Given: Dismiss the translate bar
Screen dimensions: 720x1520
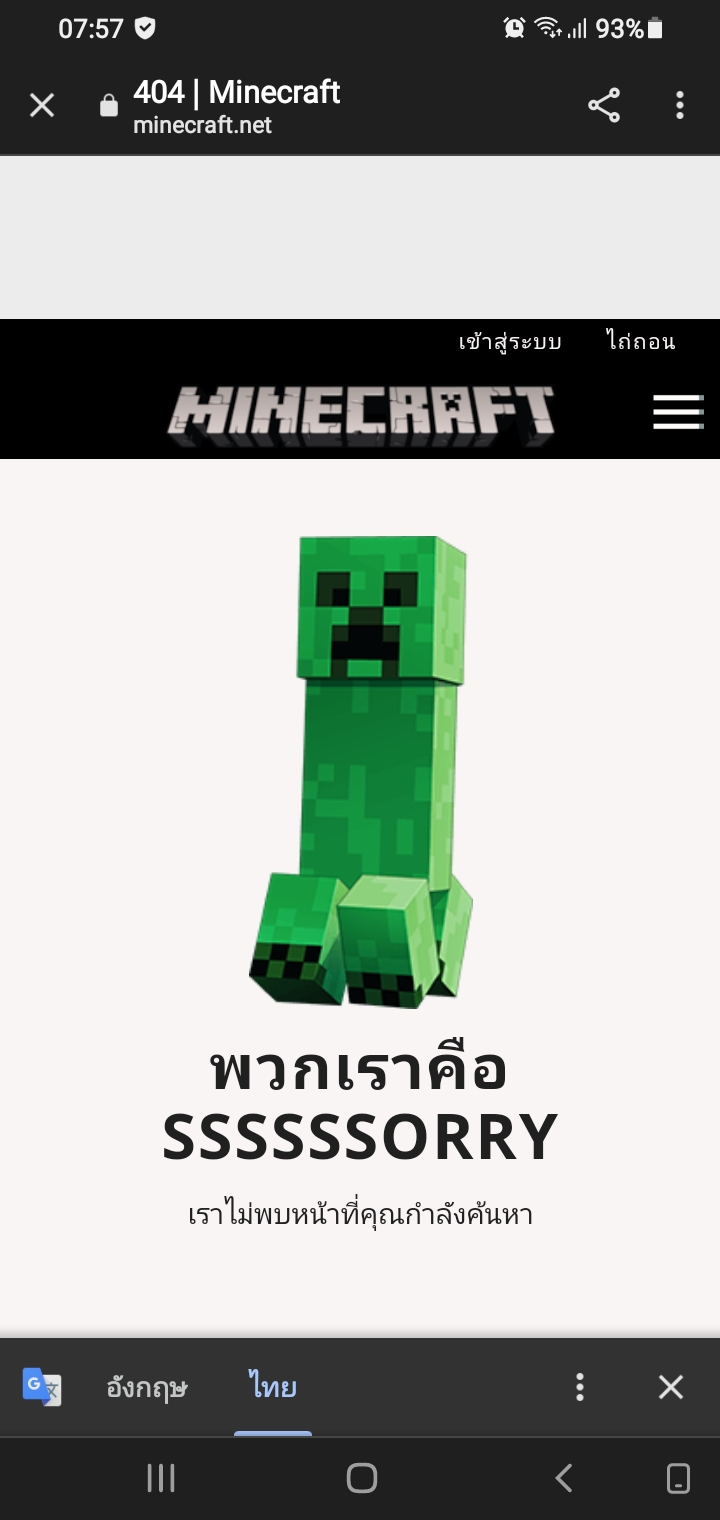Looking at the screenshot, I should coord(670,1387).
